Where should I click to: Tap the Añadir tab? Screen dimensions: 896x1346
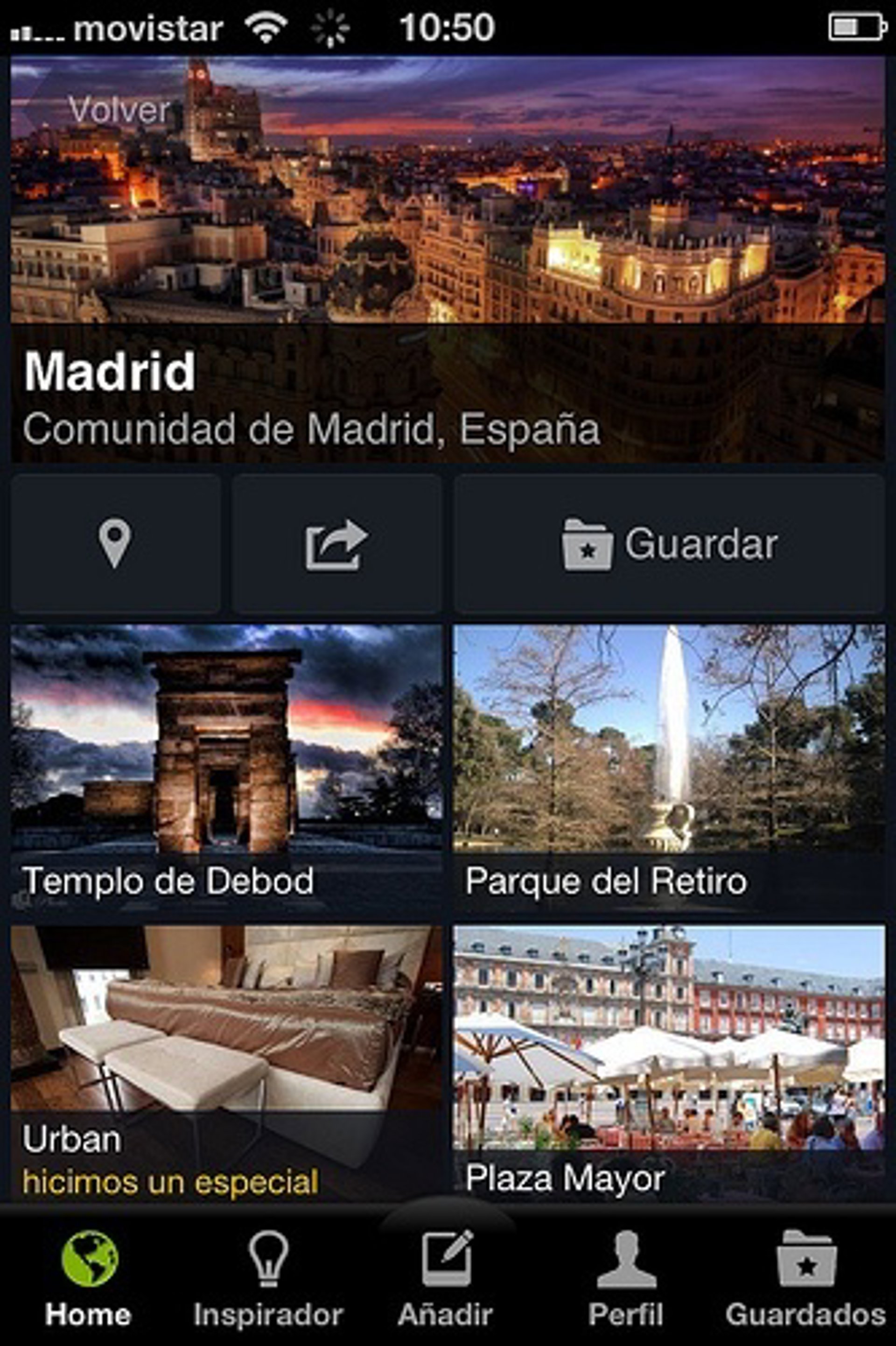(446, 1280)
